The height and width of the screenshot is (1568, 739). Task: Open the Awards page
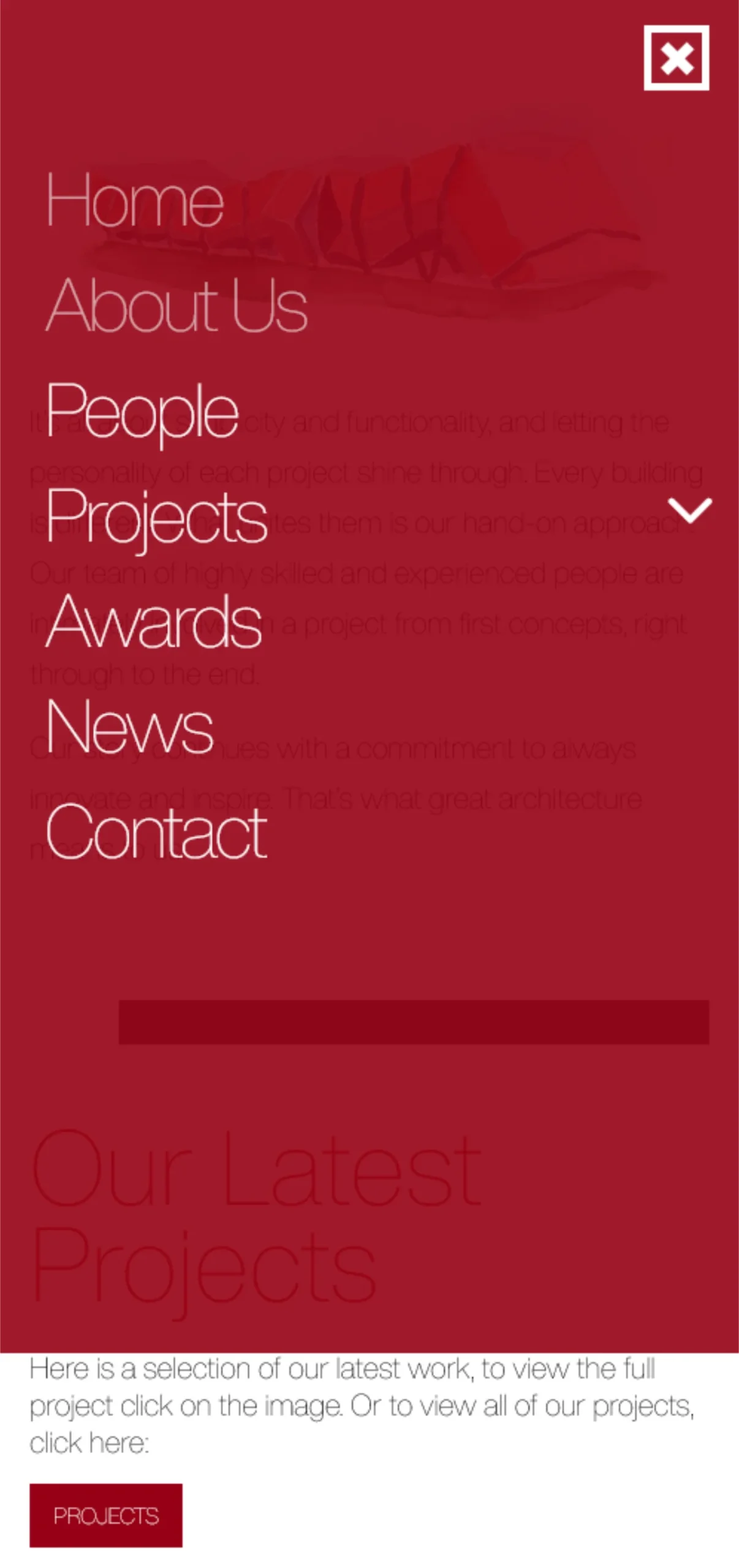coord(154,621)
